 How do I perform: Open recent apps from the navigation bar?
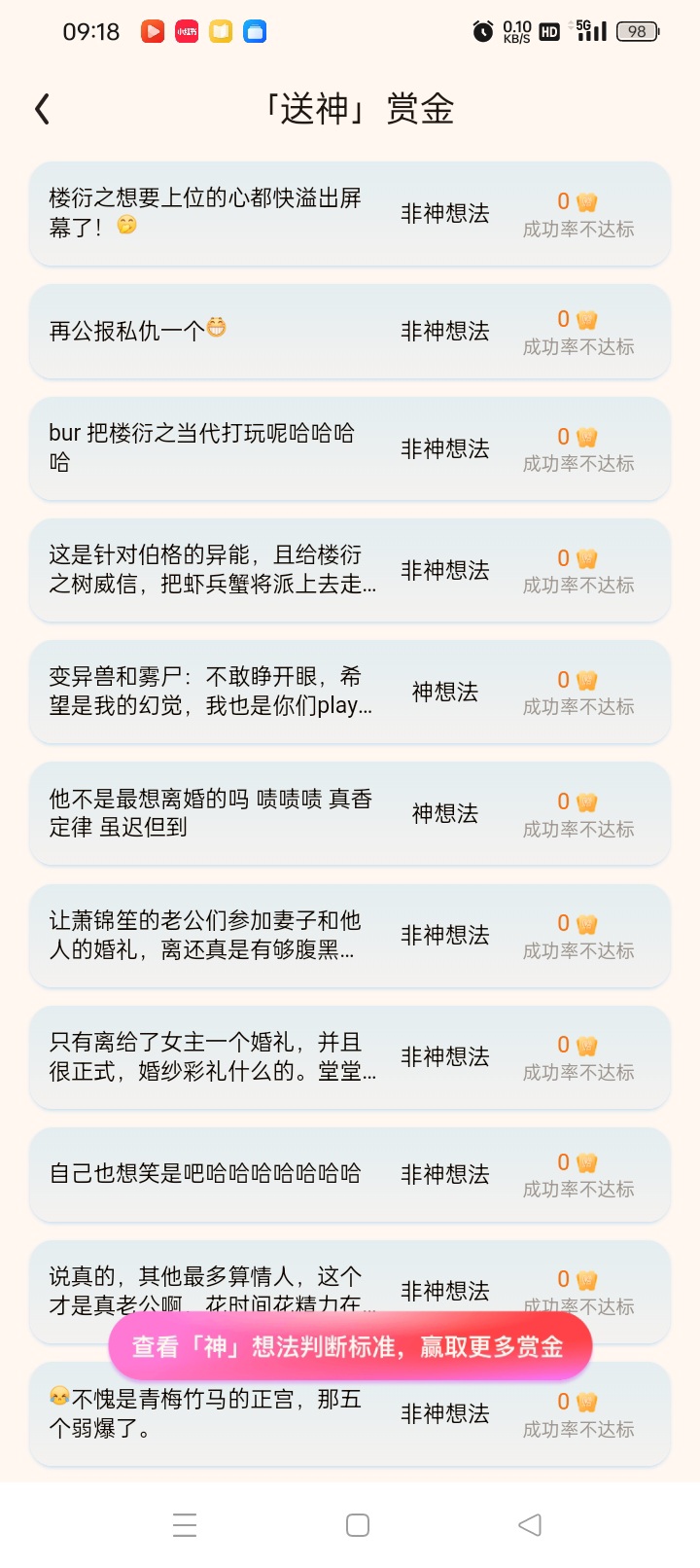[x=185, y=1525]
